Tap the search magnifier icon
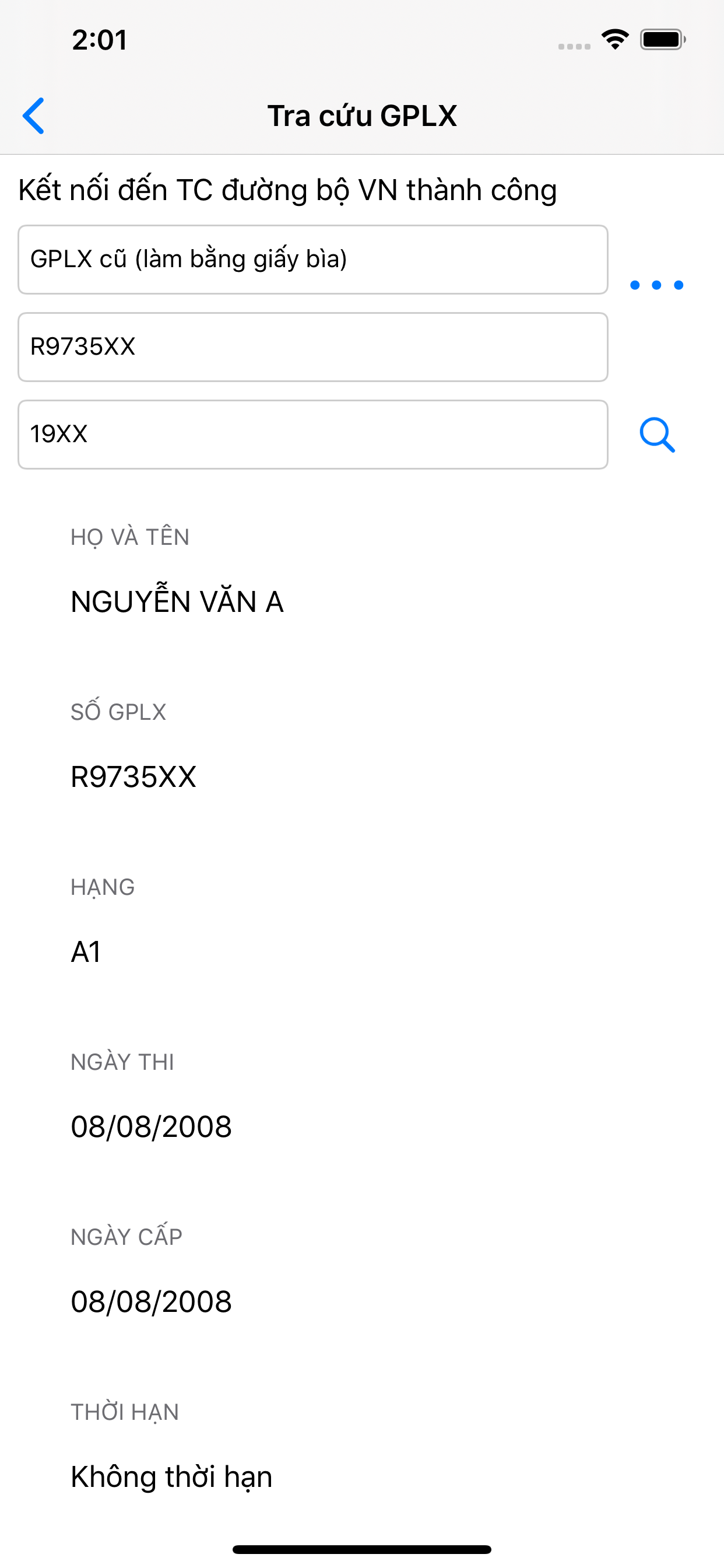This screenshot has height=1568, width=724. (658, 436)
